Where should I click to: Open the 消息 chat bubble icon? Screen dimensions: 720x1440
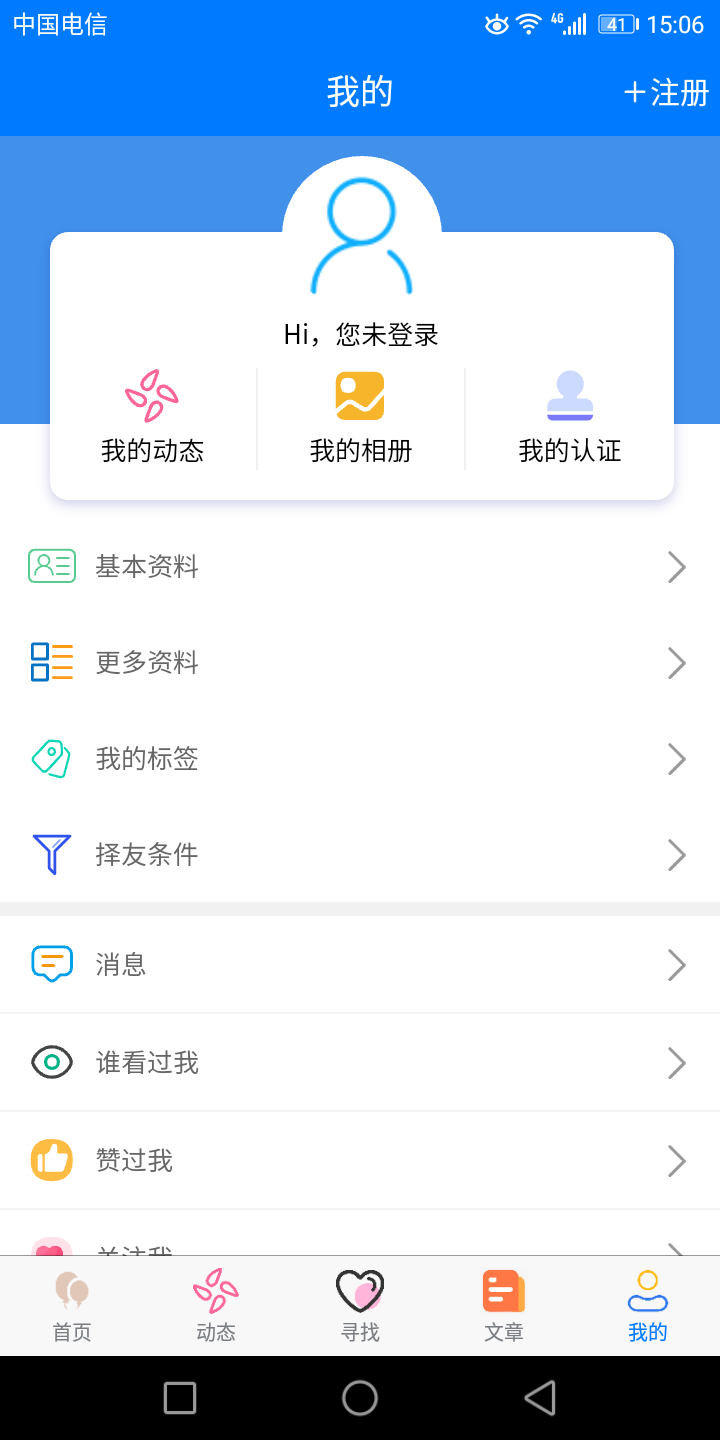[51, 963]
